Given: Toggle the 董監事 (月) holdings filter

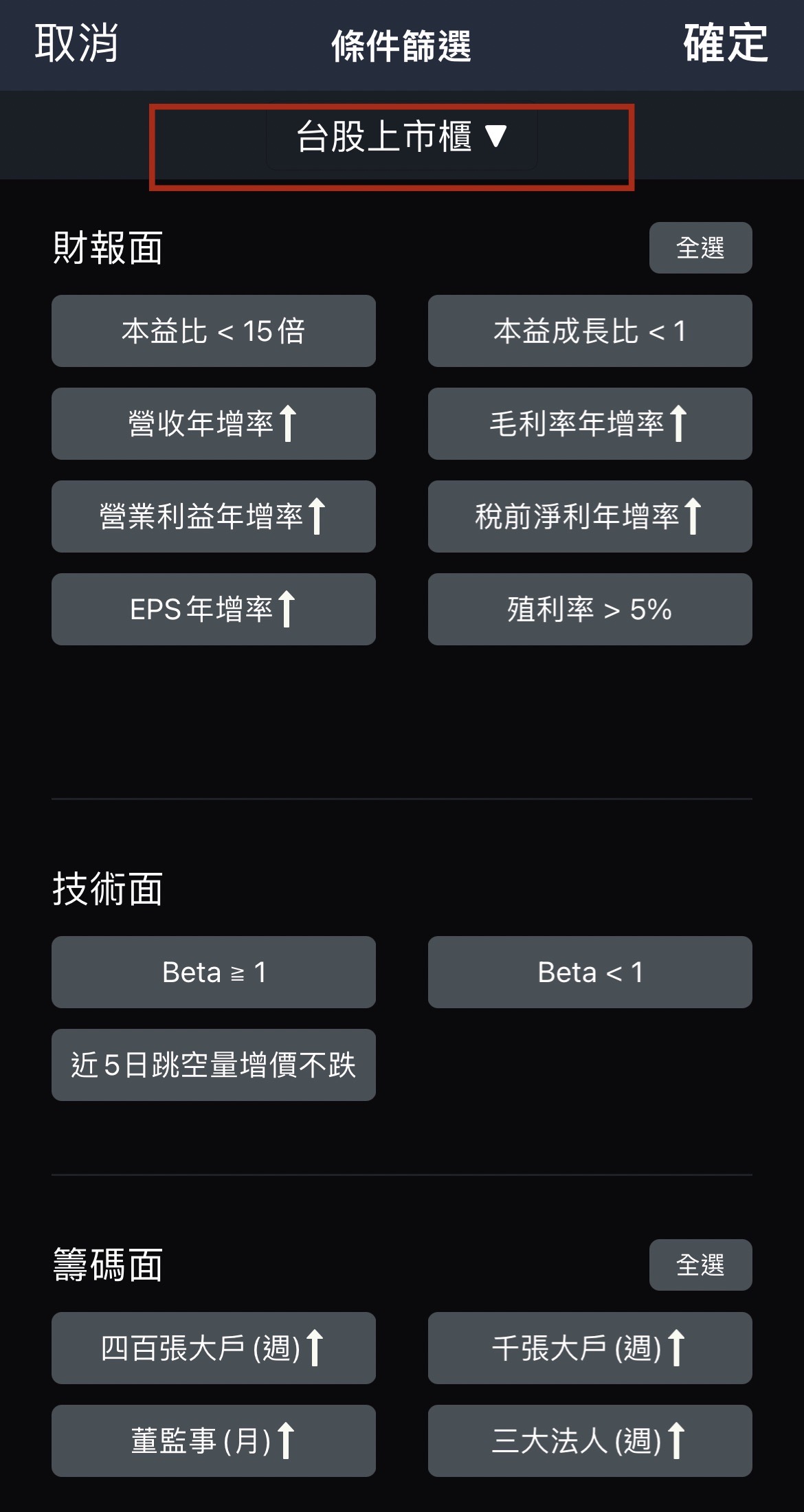Looking at the screenshot, I should pyautogui.click(x=213, y=1441).
